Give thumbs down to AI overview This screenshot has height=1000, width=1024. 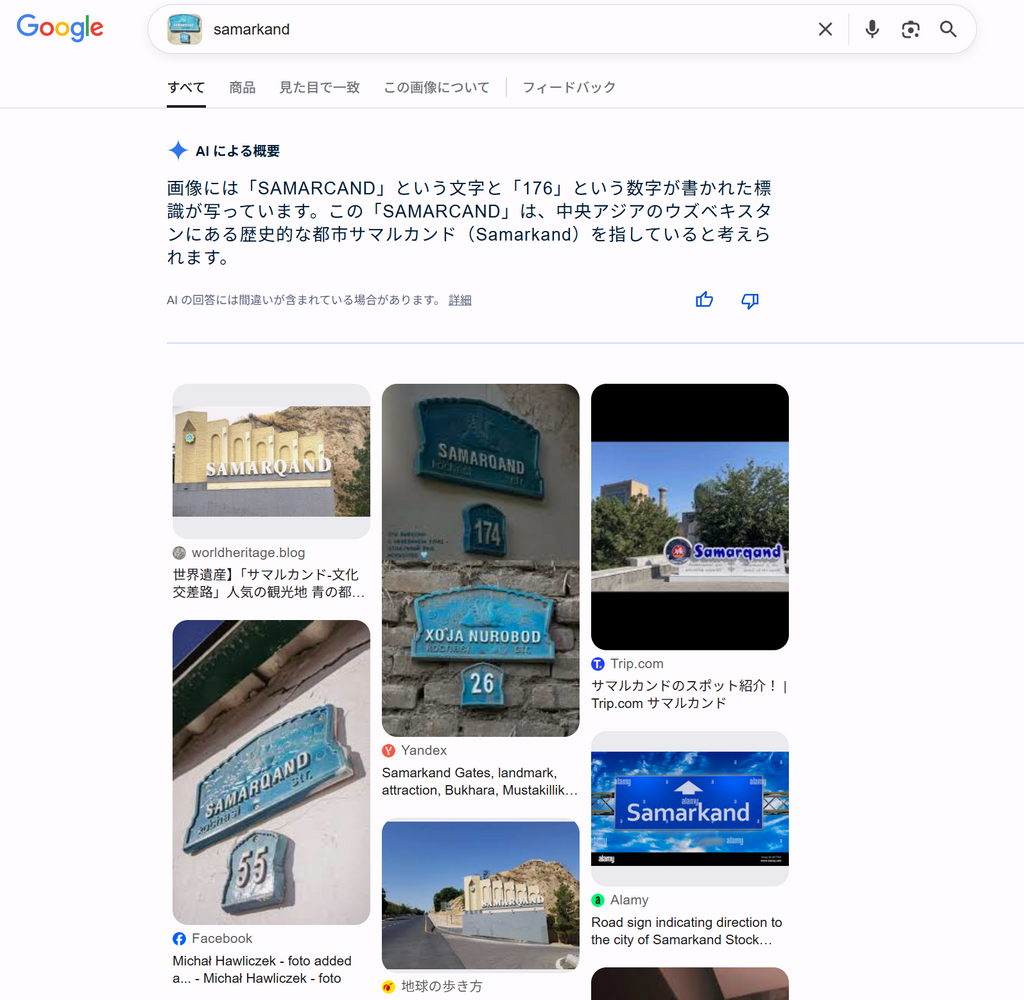(x=750, y=300)
